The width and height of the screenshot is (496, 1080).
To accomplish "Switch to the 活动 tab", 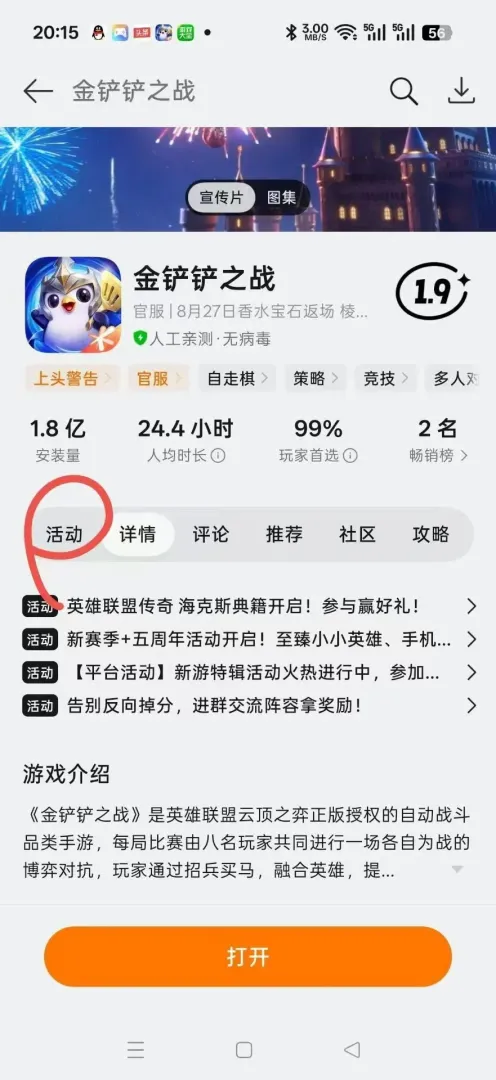I will click(x=64, y=534).
